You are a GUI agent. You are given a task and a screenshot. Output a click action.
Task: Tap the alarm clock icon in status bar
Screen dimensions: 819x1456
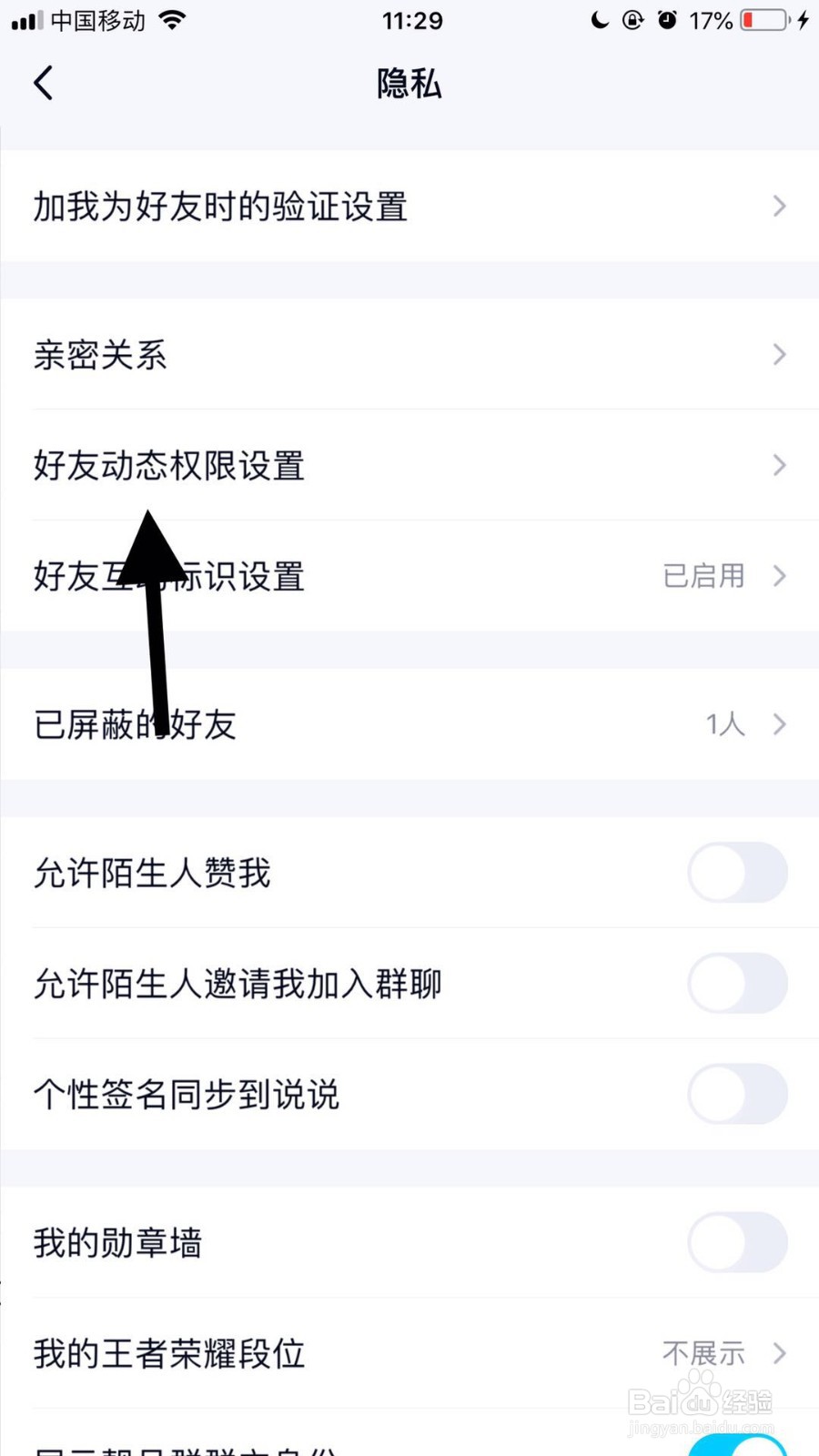(667, 20)
